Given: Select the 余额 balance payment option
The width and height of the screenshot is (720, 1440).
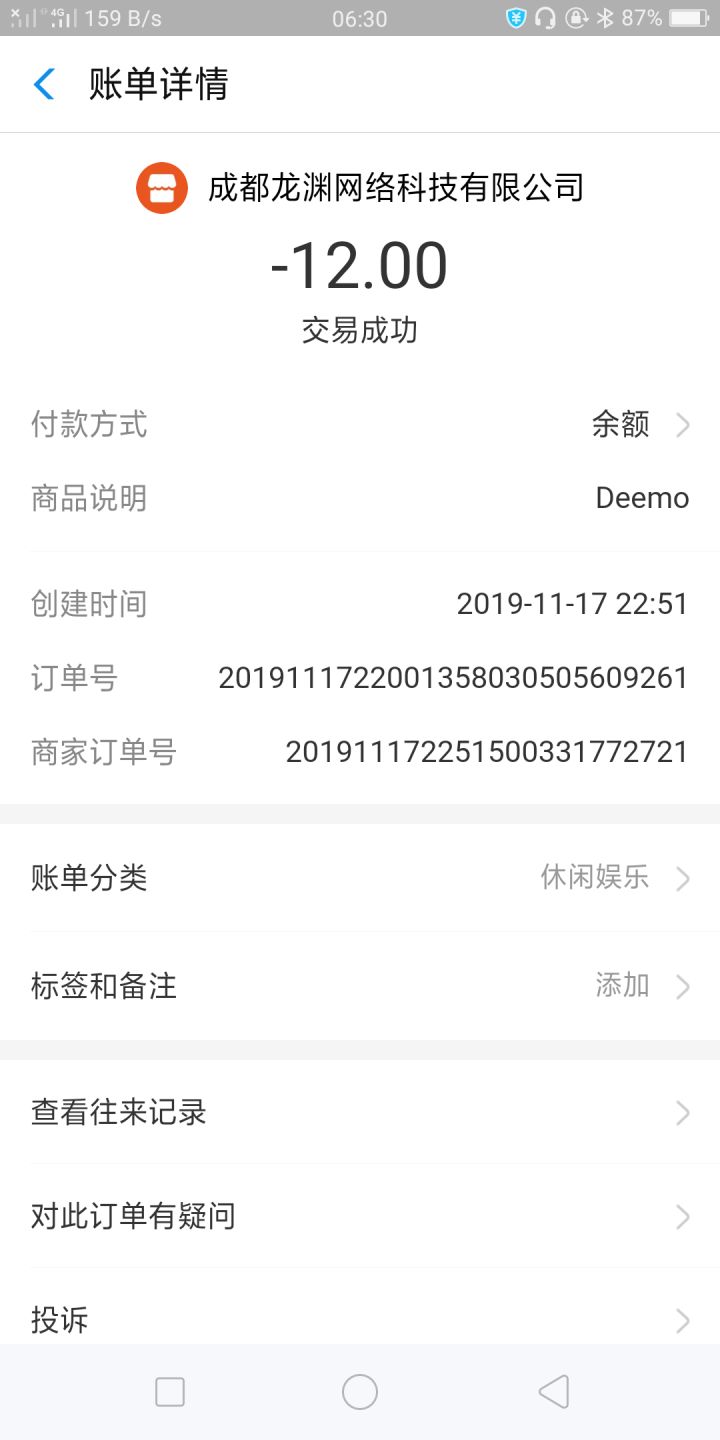Looking at the screenshot, I should coord(622,424).
